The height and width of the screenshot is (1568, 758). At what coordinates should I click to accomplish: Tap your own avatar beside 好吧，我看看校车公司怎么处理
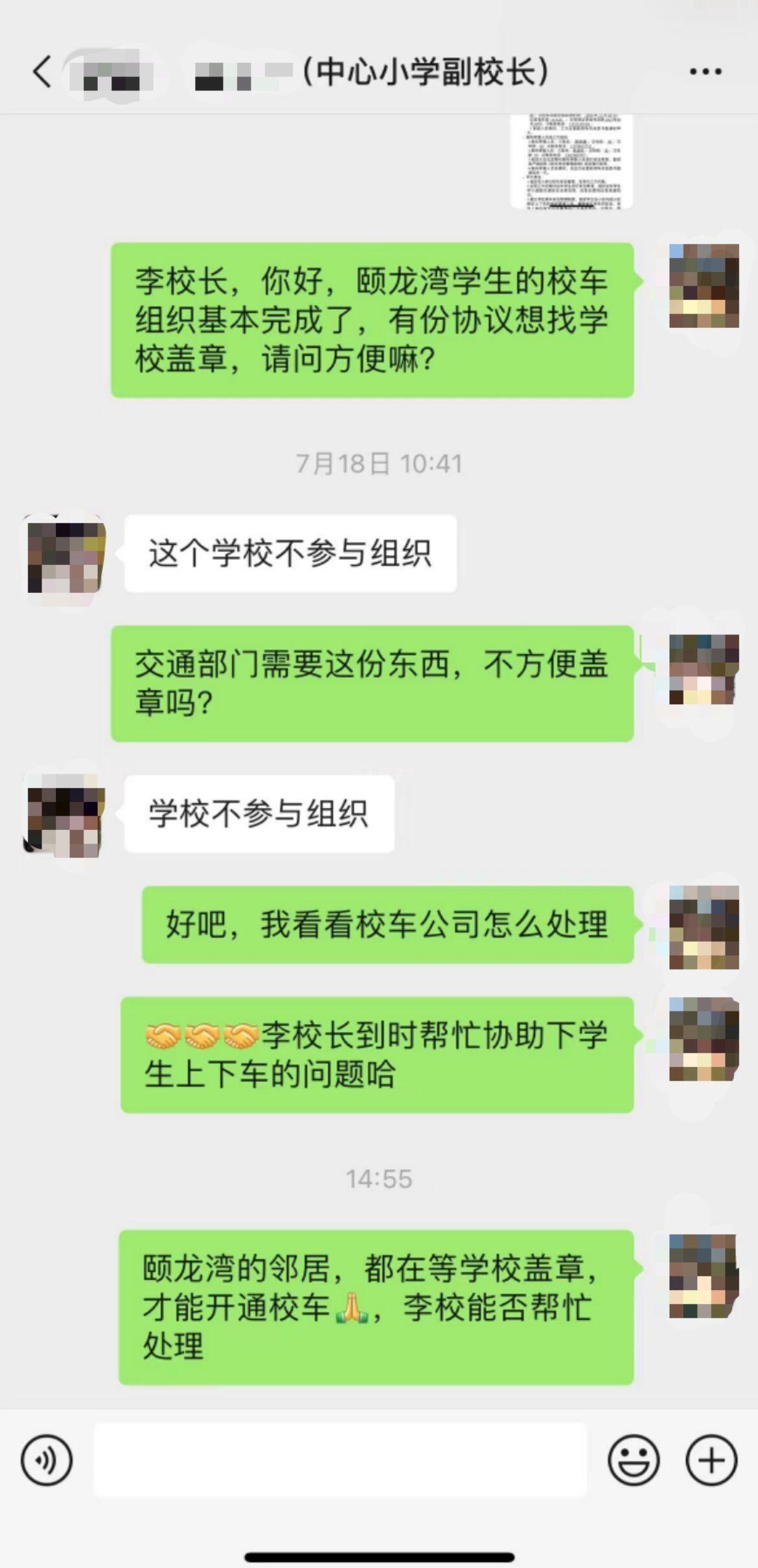(704, 927)
